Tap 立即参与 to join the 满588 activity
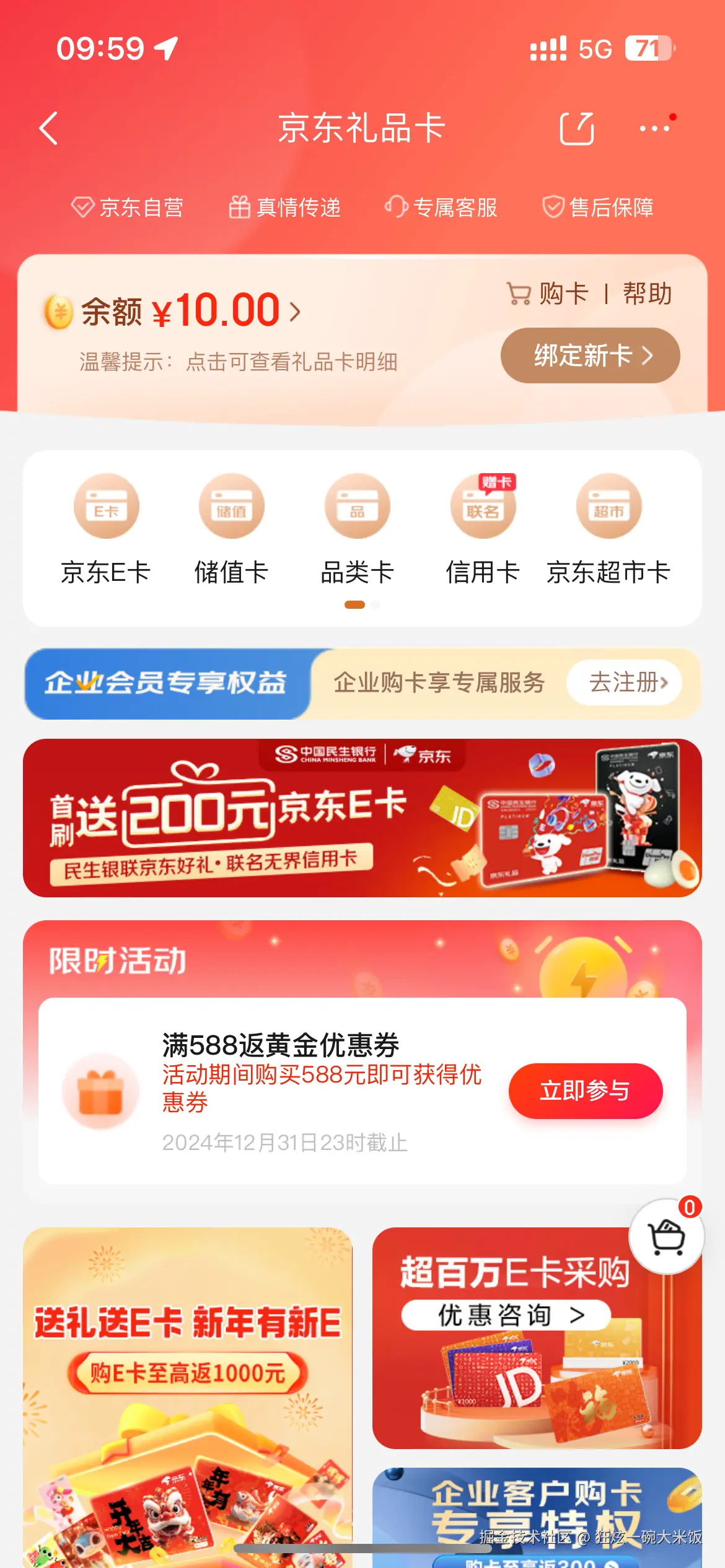This screenshot has height=1568, width=725. tap(586, 1091)
